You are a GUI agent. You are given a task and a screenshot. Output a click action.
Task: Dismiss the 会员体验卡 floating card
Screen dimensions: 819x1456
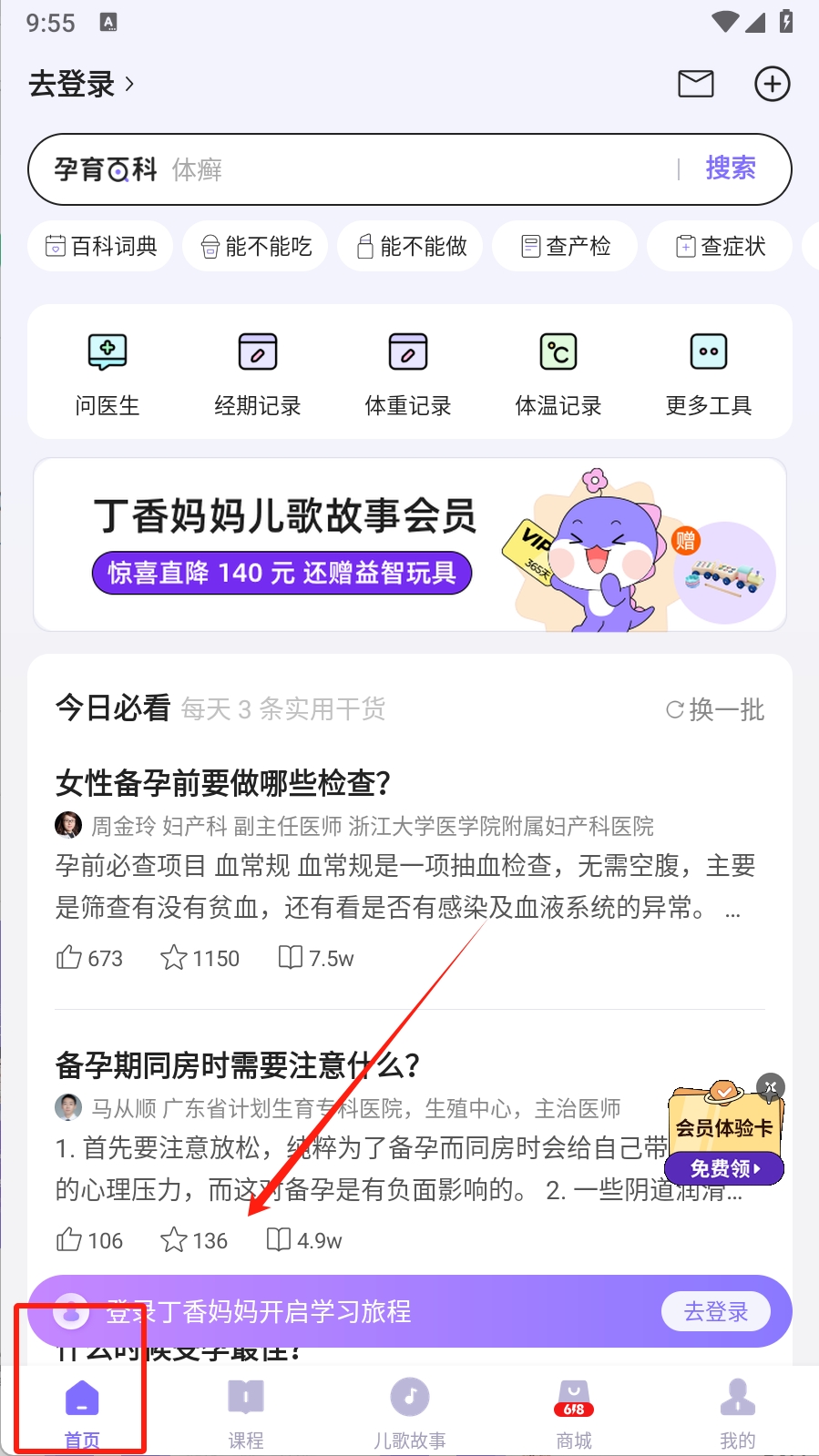[771, 1086]
